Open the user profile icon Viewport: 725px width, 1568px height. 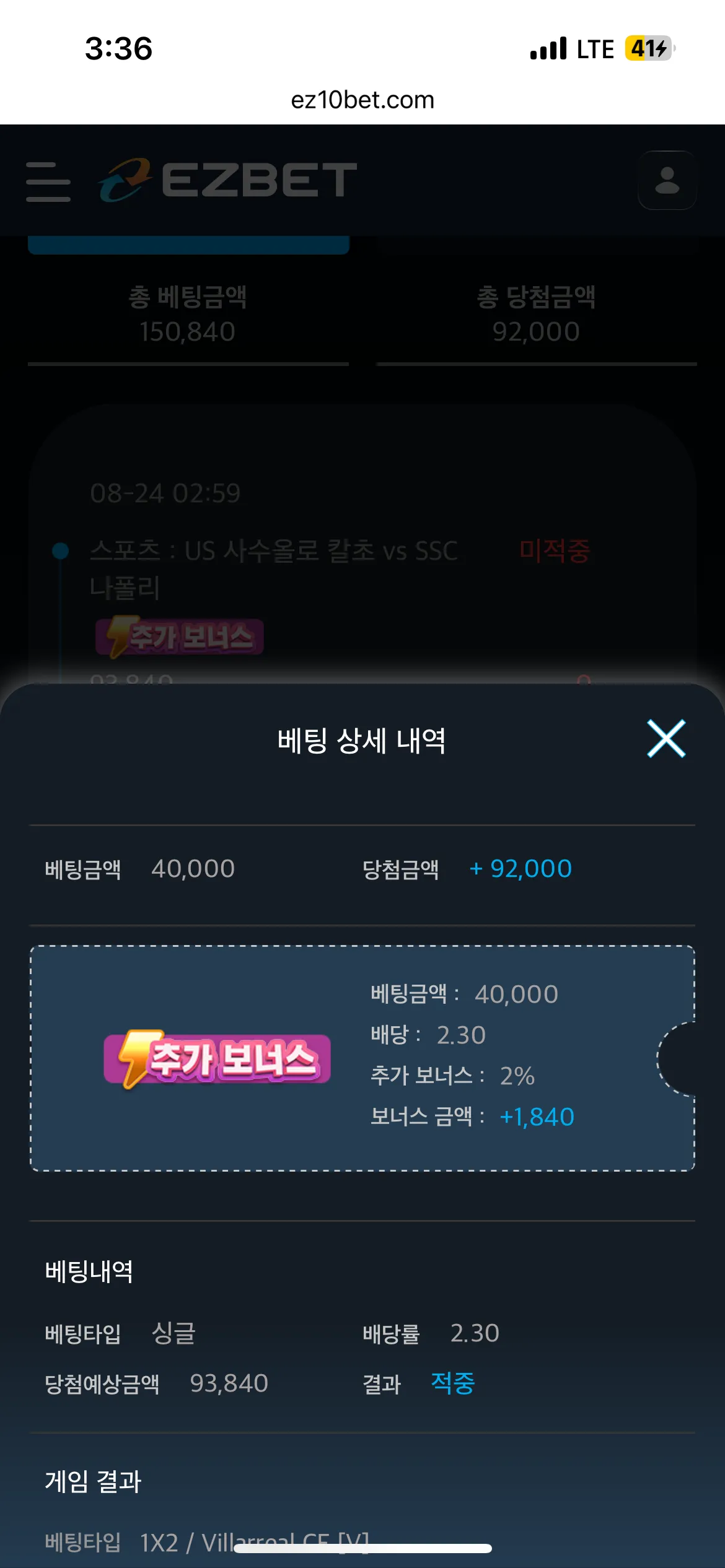[667, 180]
